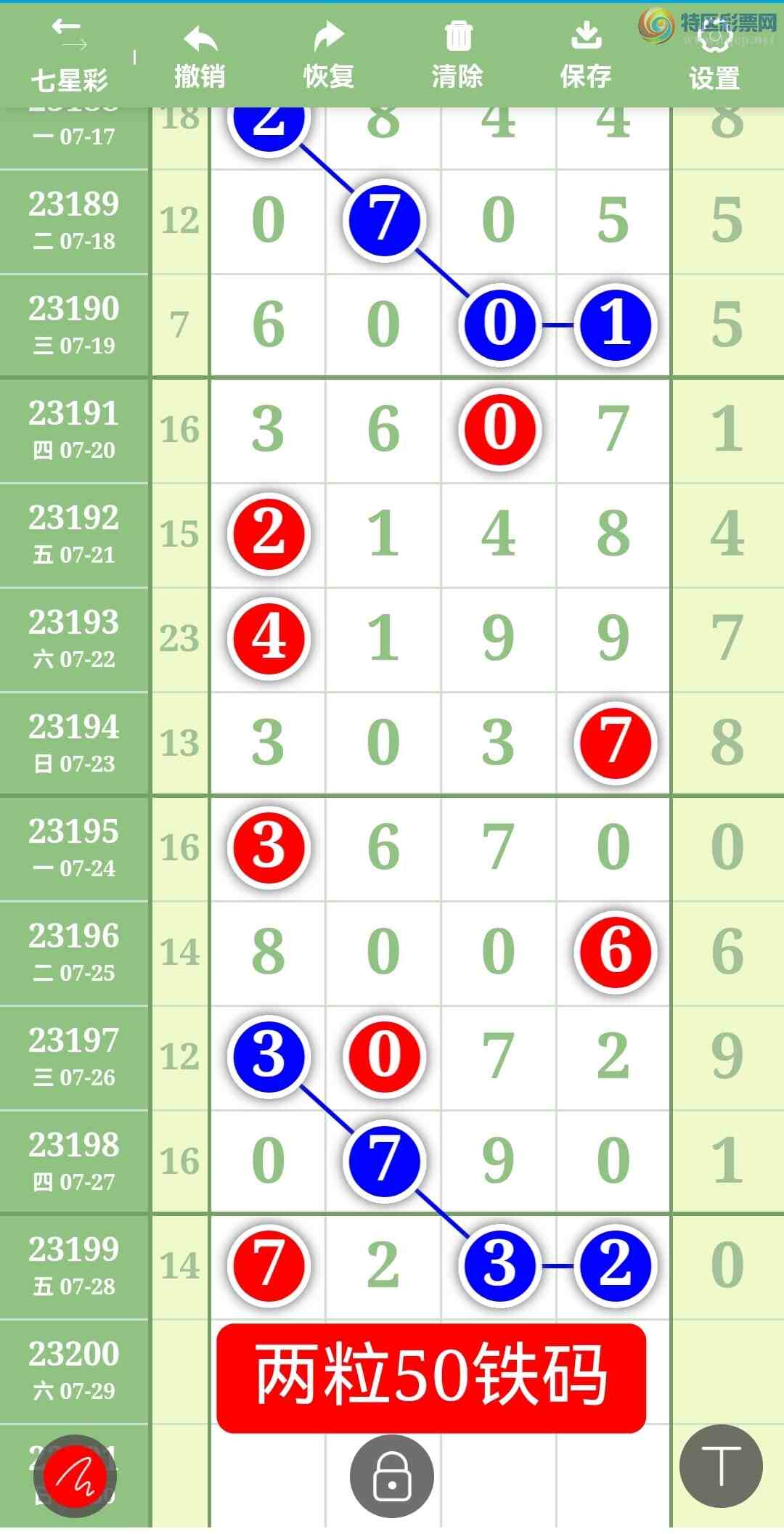Image resolution: width=784 pixels, height=1534 pixels.
Task: Tap the red pen drawing button
Action: tap(75, 1477)
